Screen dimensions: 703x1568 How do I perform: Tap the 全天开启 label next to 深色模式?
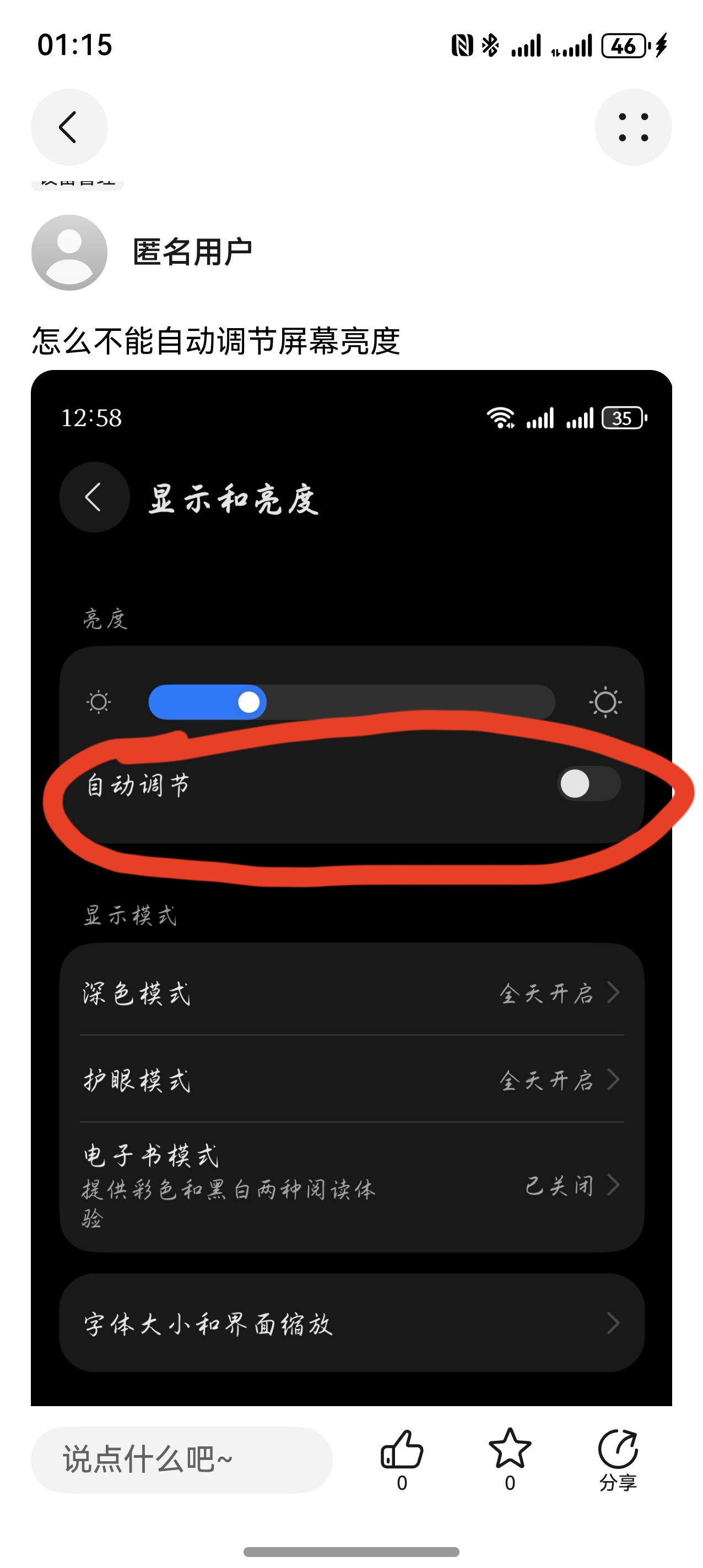pyautogui.click(x=548, y=994)
